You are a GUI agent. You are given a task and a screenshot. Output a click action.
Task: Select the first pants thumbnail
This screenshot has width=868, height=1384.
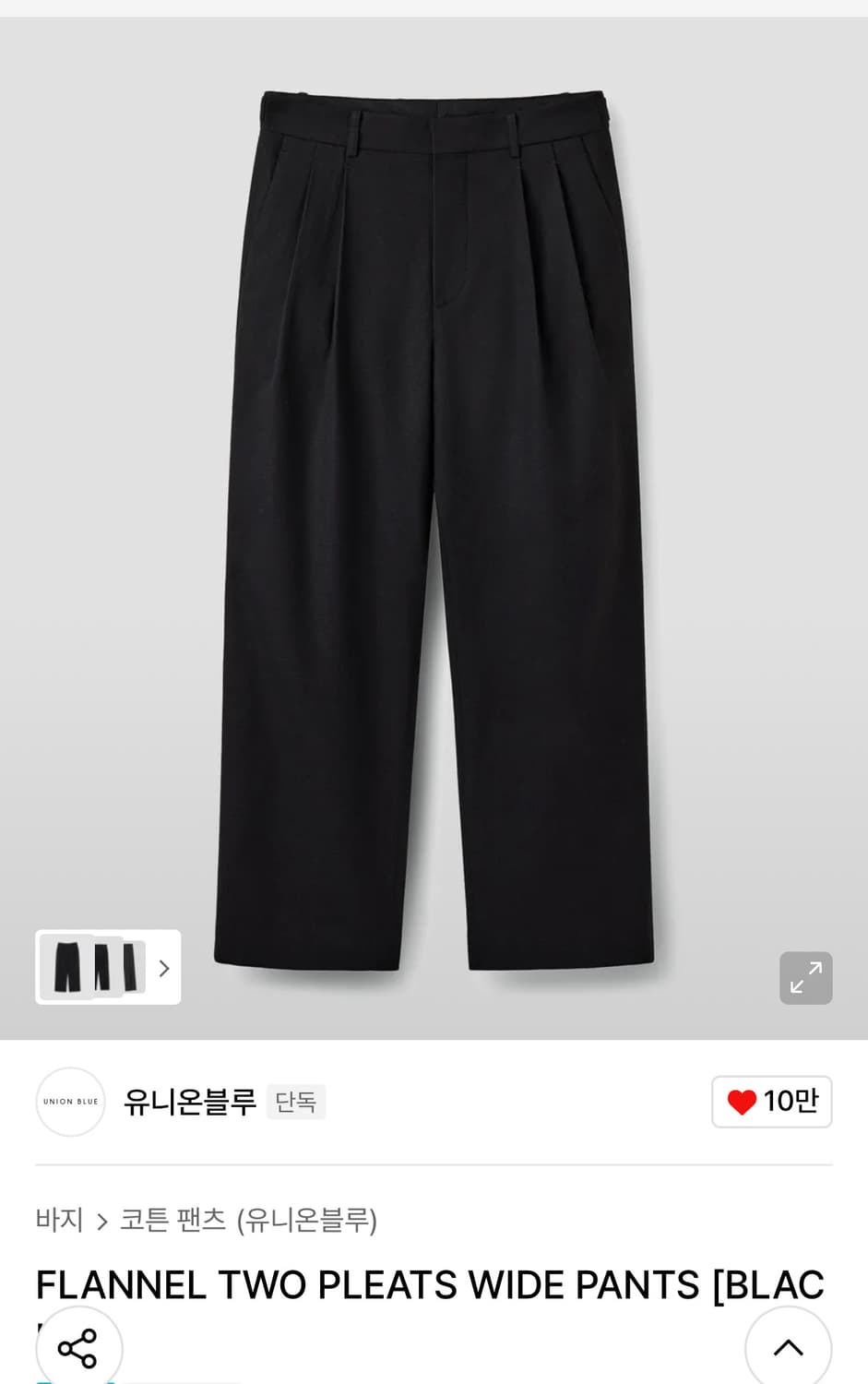pos(66,967)
